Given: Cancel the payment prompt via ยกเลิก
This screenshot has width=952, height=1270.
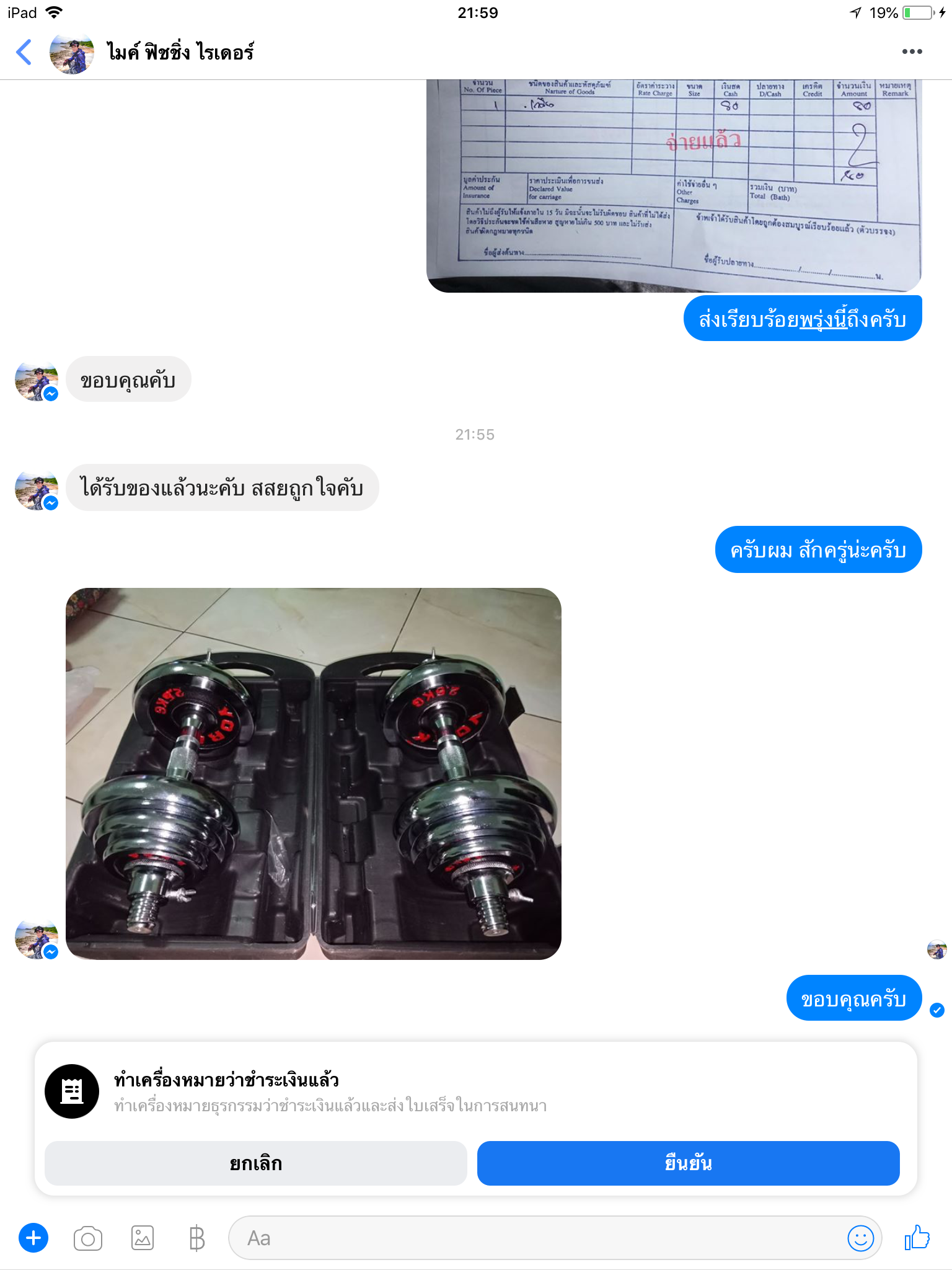Looking at the screenshot, I should (255, 1163).
